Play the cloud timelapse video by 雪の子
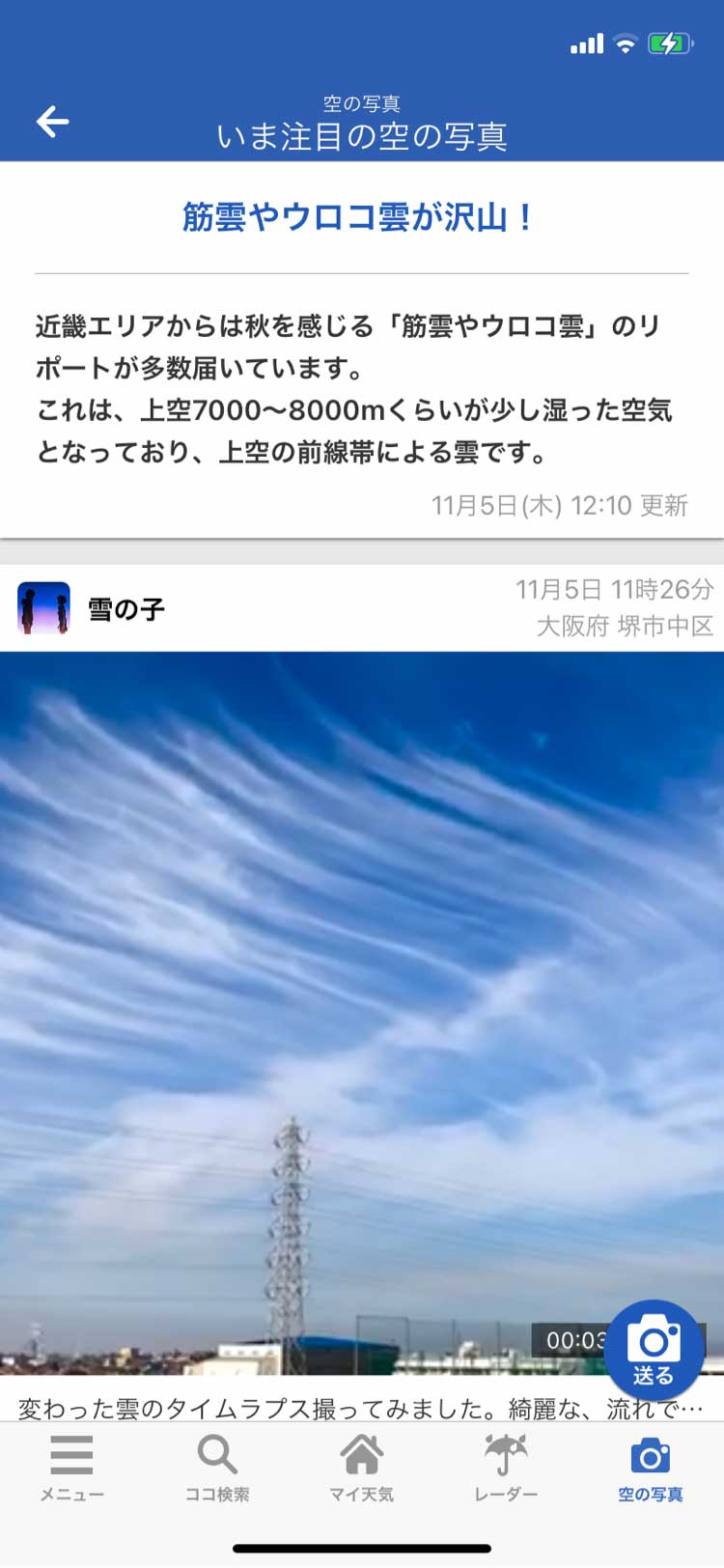The width and height of the screenshot is (724, 1568). tap(362, 1012)
